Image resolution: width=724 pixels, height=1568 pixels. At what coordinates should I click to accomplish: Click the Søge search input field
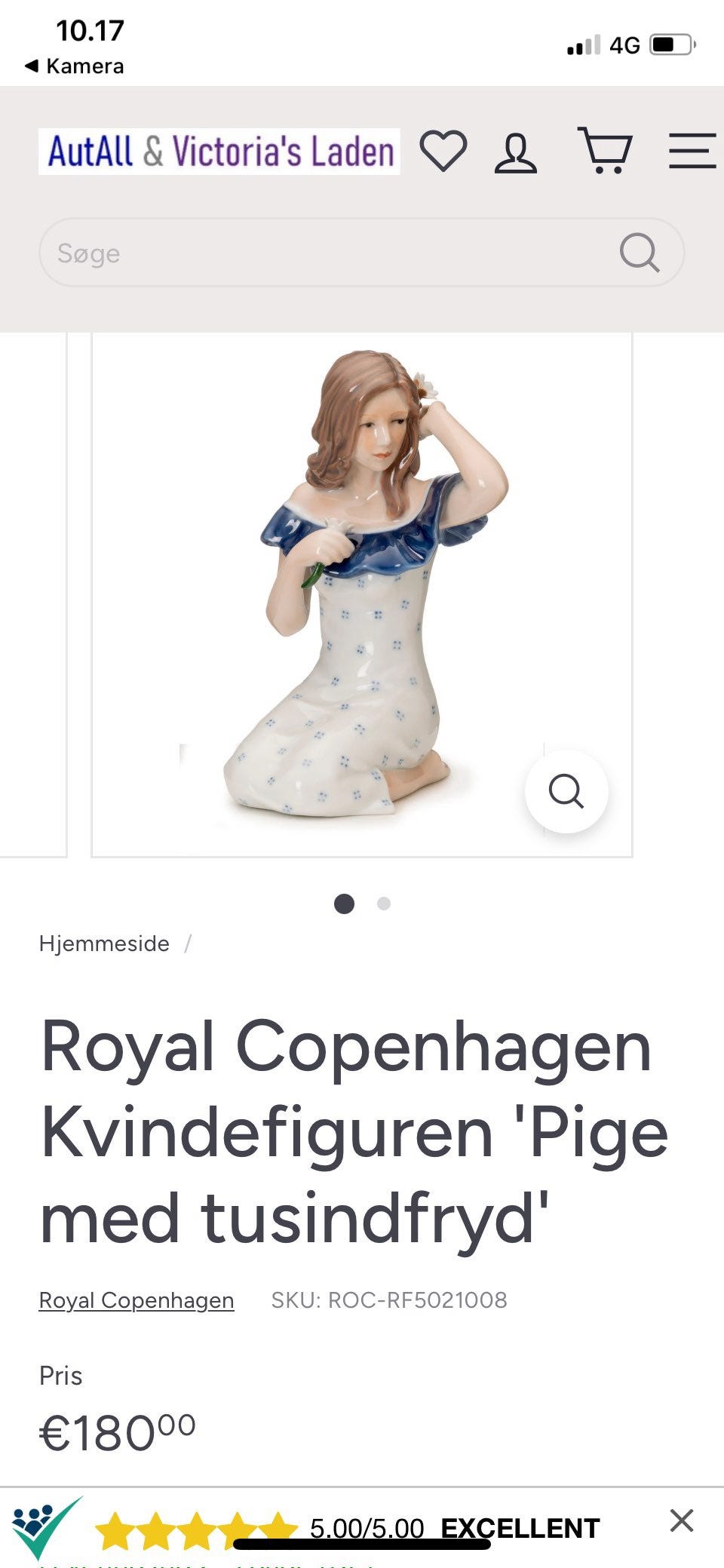pyautogui.click(x=302, y=252)
